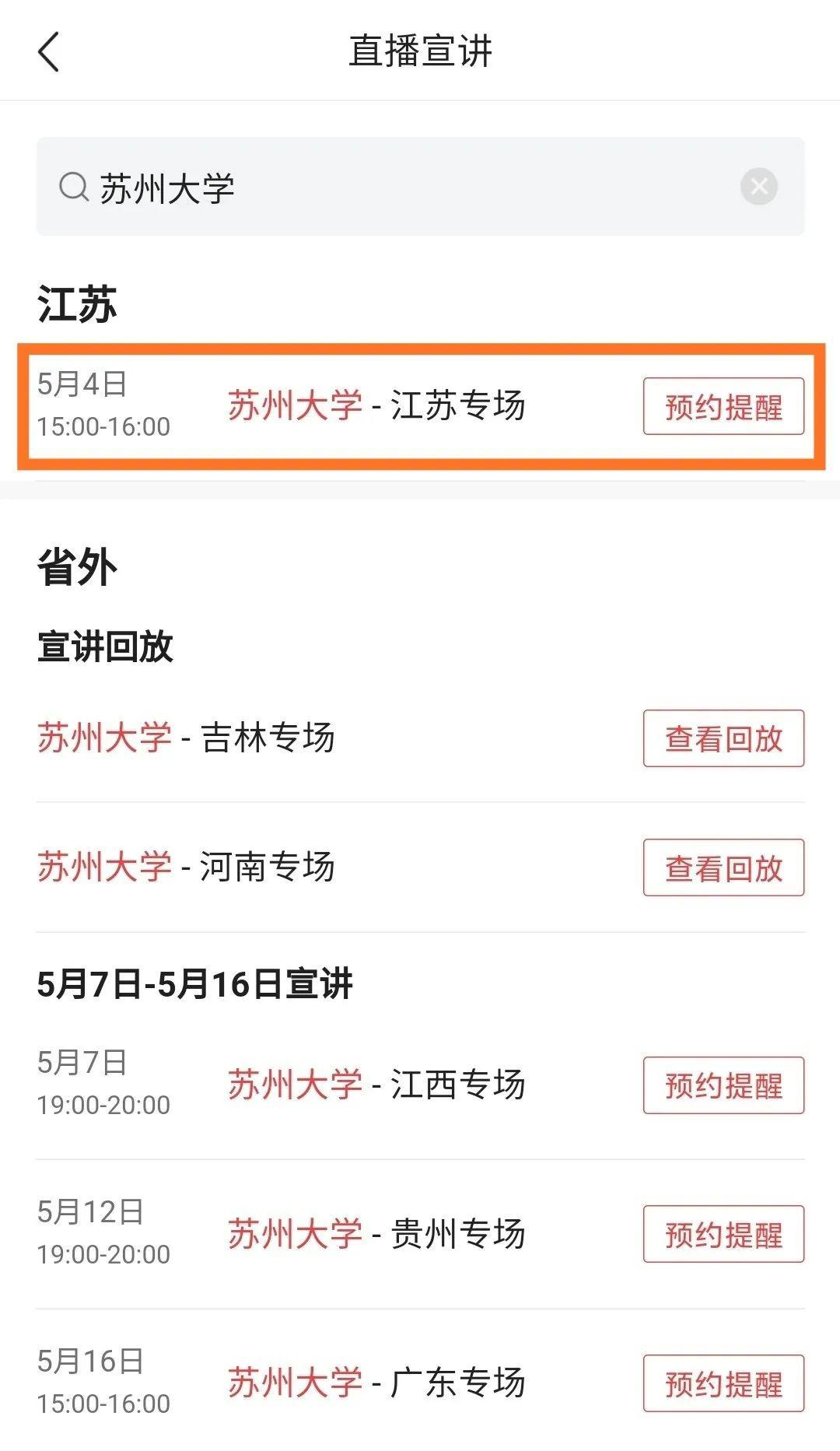View replay of 吉林专场
Screen dimensions: 840x1451
pos(723,738)
